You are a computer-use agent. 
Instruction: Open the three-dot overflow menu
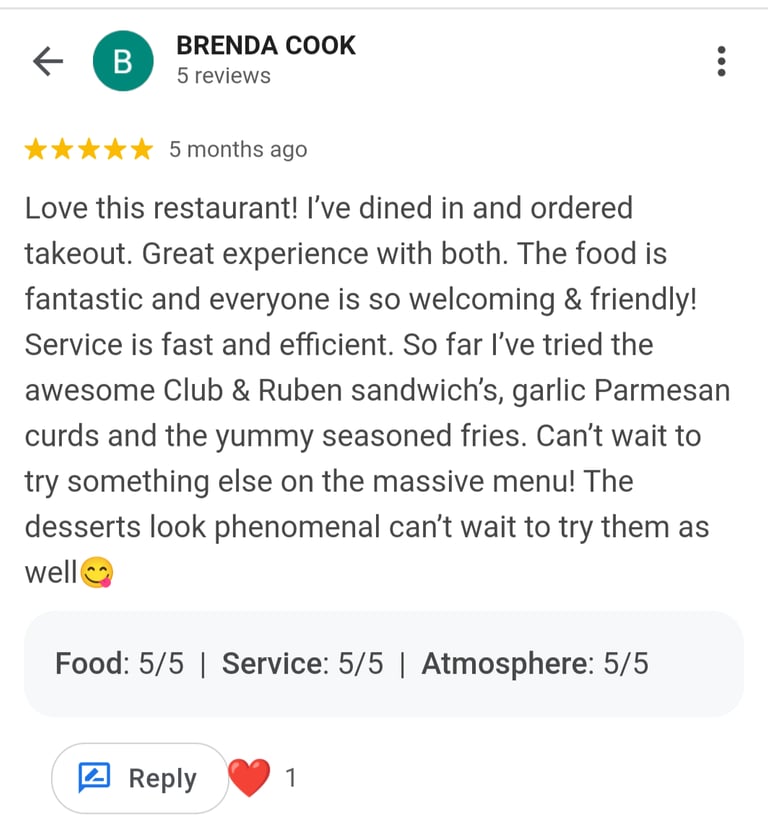click(721, 62)
